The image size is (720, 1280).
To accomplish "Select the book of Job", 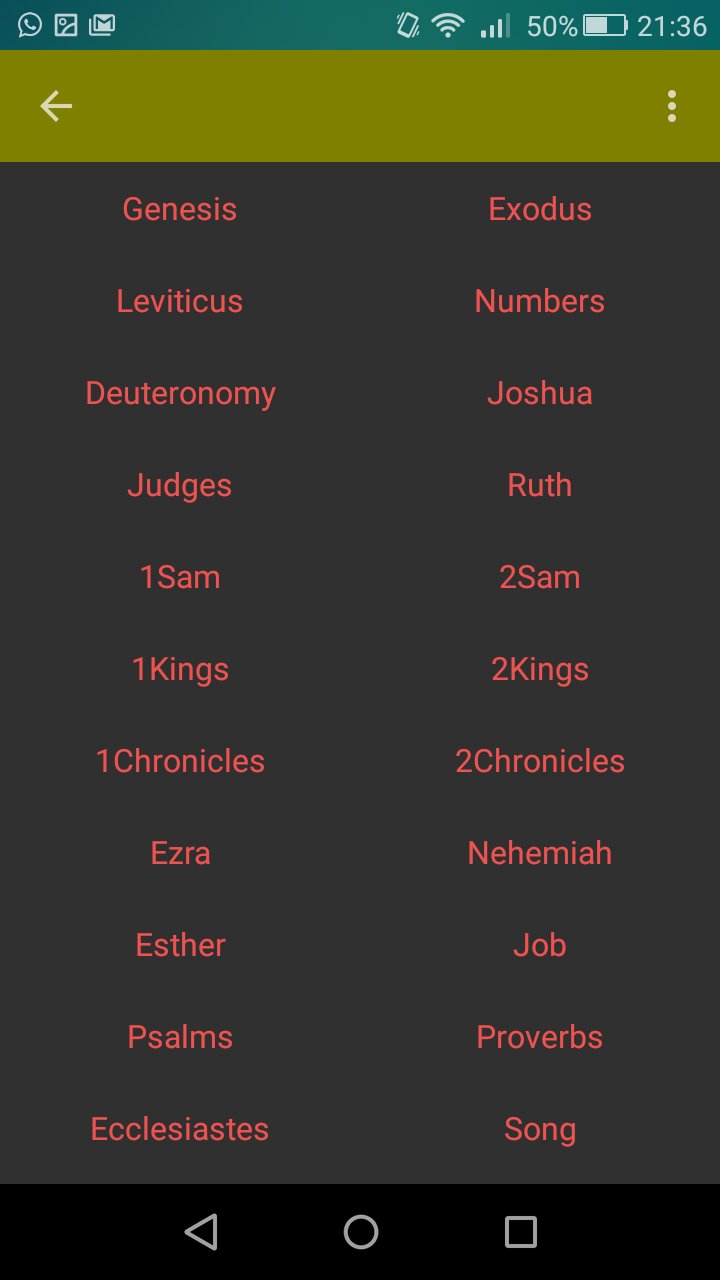I will (x=540, y=945).
